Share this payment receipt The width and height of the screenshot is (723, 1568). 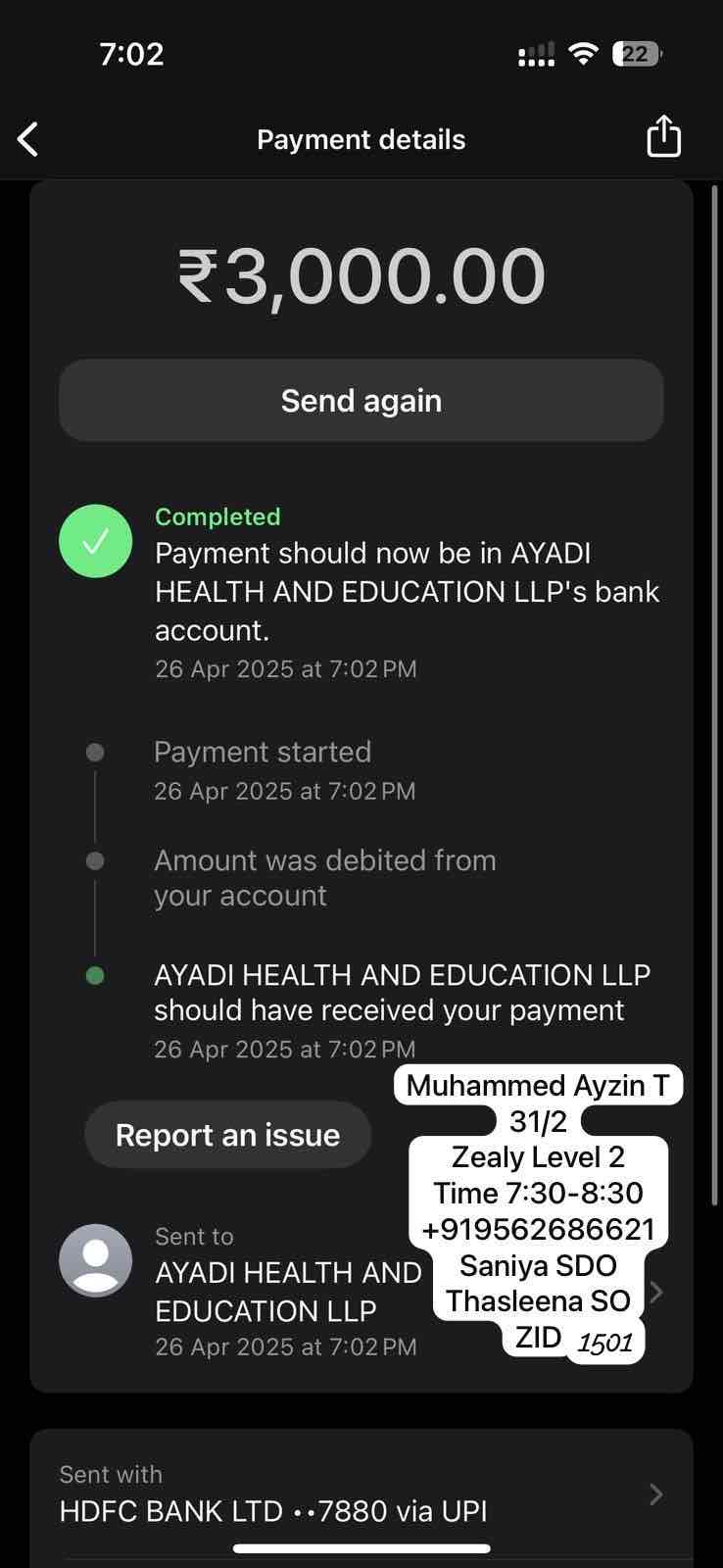tap(663, 136)
